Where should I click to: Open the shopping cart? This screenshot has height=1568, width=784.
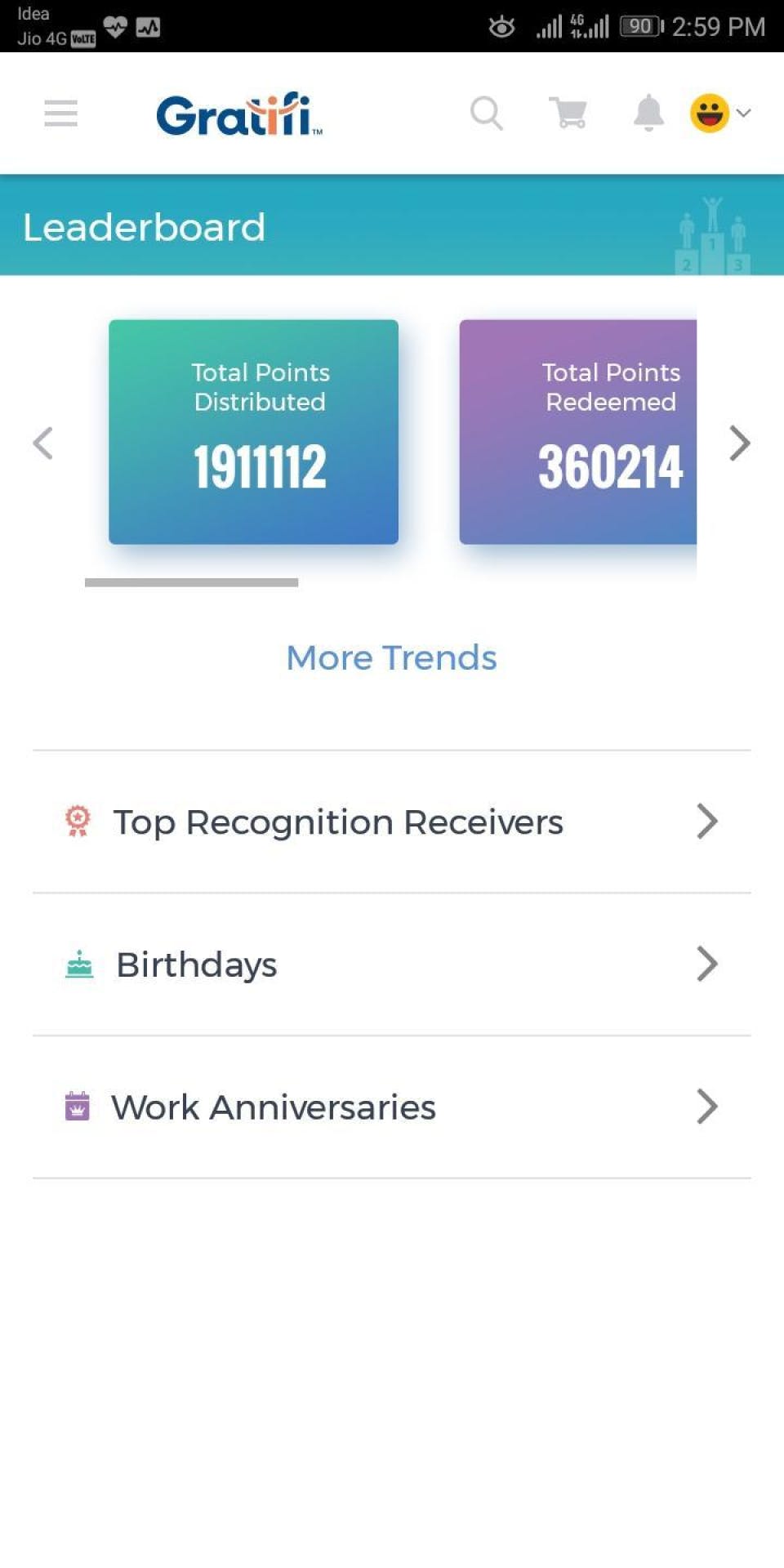pos(568,114)
